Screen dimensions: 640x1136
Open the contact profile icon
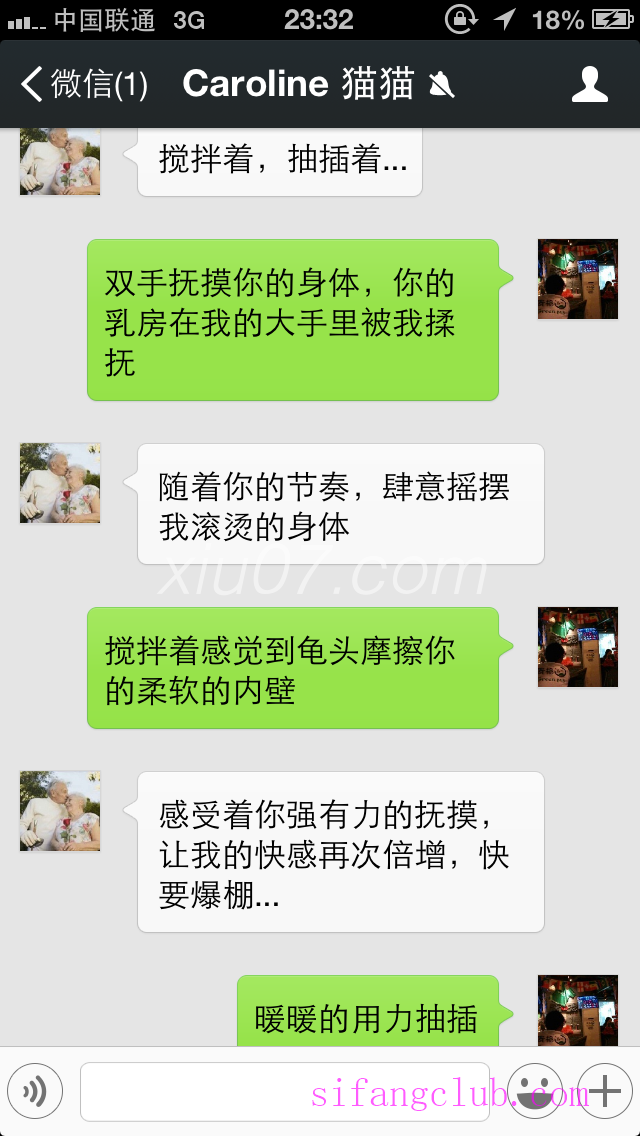coord(589,85)
